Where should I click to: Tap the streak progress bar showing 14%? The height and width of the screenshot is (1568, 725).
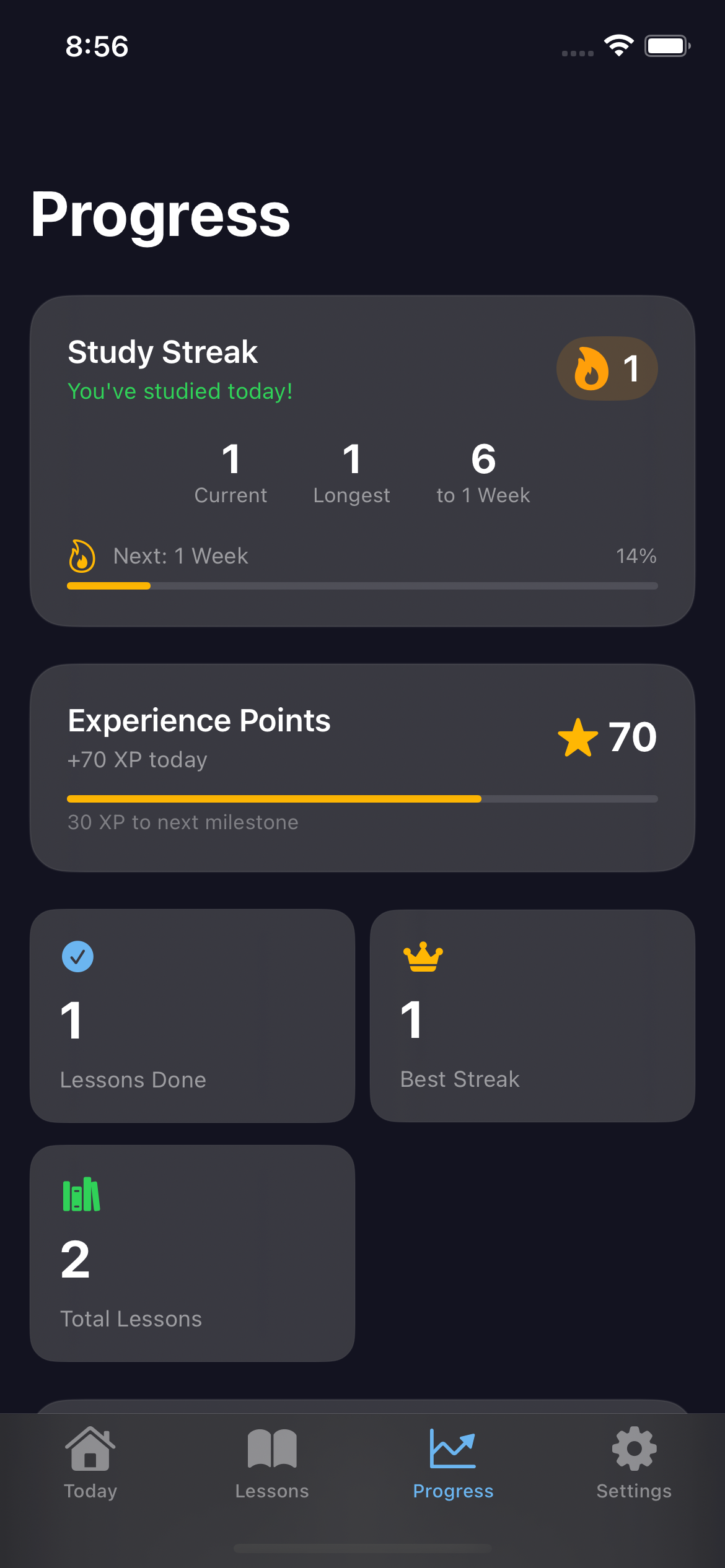pos(362,586)
